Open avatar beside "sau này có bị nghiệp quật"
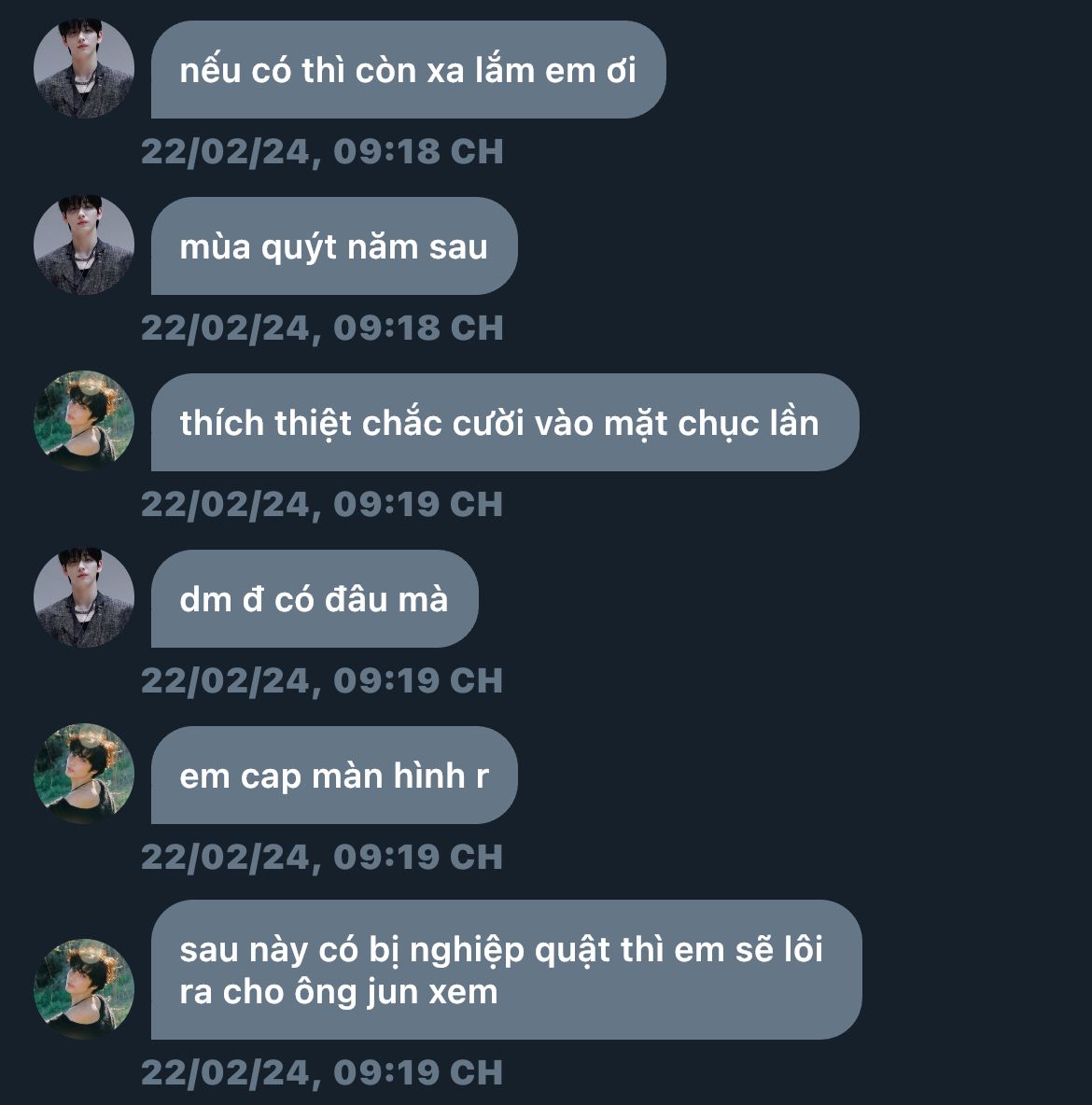The width and height of the screenshot is (1092, 1105). pos(84,989)
